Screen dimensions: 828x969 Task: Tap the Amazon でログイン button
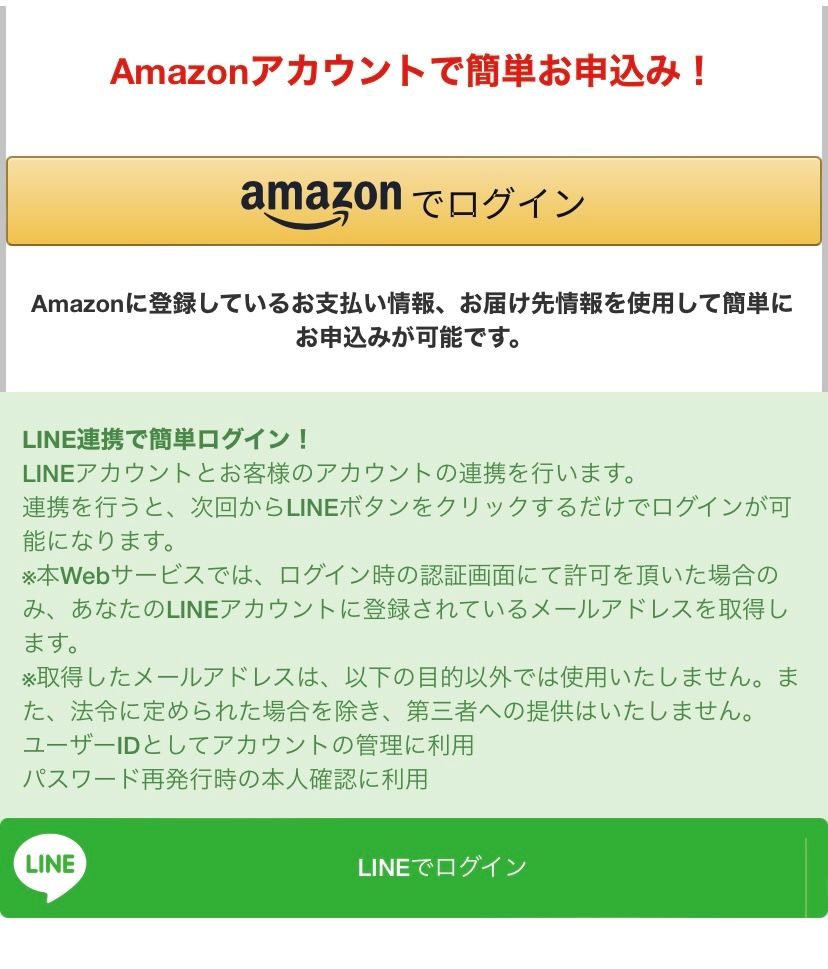[413, 201]
